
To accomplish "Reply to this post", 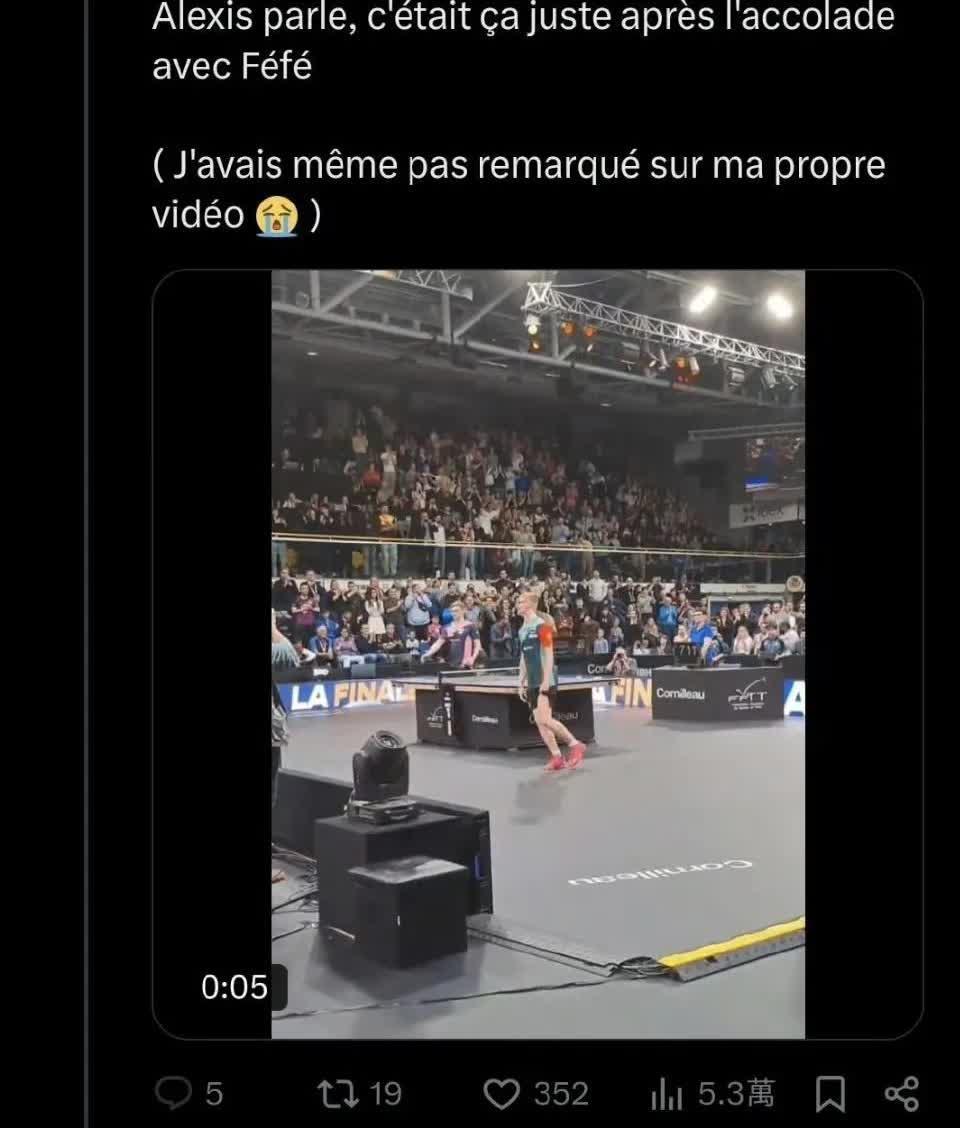I will pyautogui.click(x=174, y=1093).
